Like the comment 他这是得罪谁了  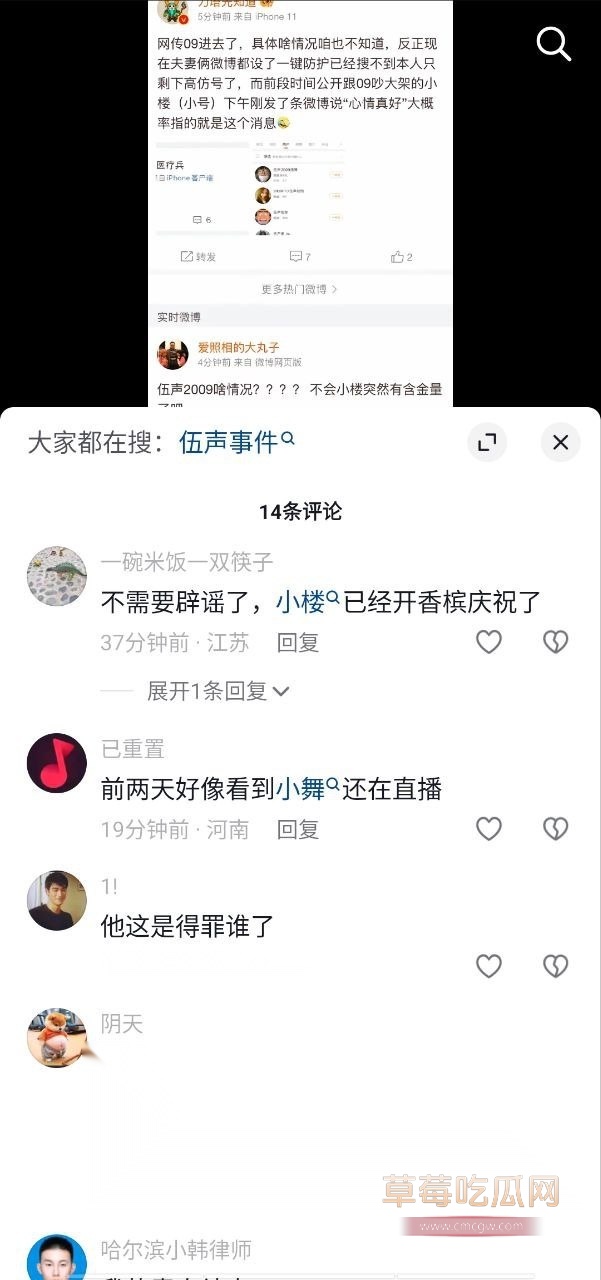(x=488, y=965)
